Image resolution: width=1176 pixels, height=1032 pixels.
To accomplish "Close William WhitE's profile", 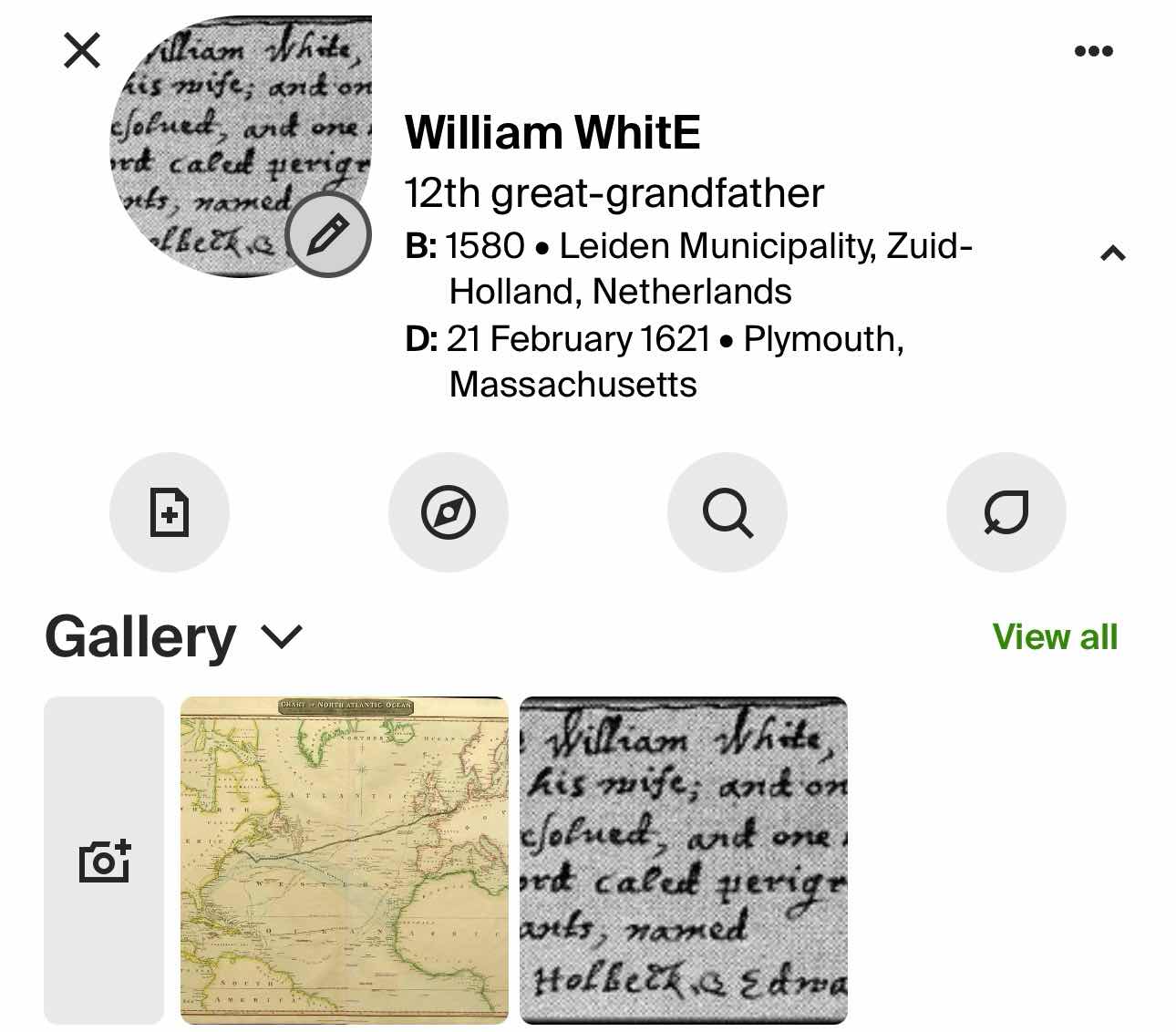I will coord(82,51).
